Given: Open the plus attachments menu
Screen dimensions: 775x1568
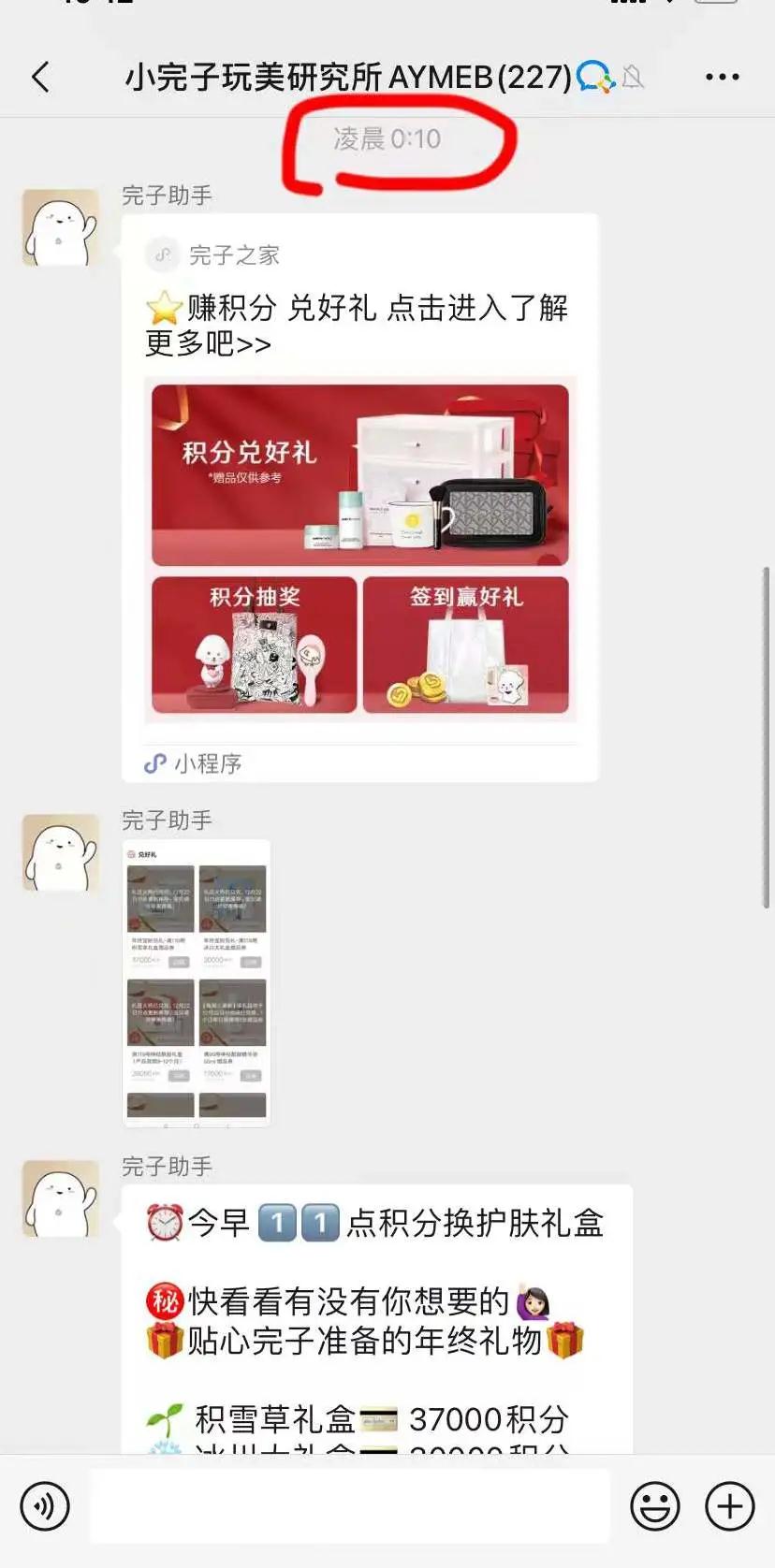Looking at the screenshot, I should pyautogui.click(x=729, y=1506).
